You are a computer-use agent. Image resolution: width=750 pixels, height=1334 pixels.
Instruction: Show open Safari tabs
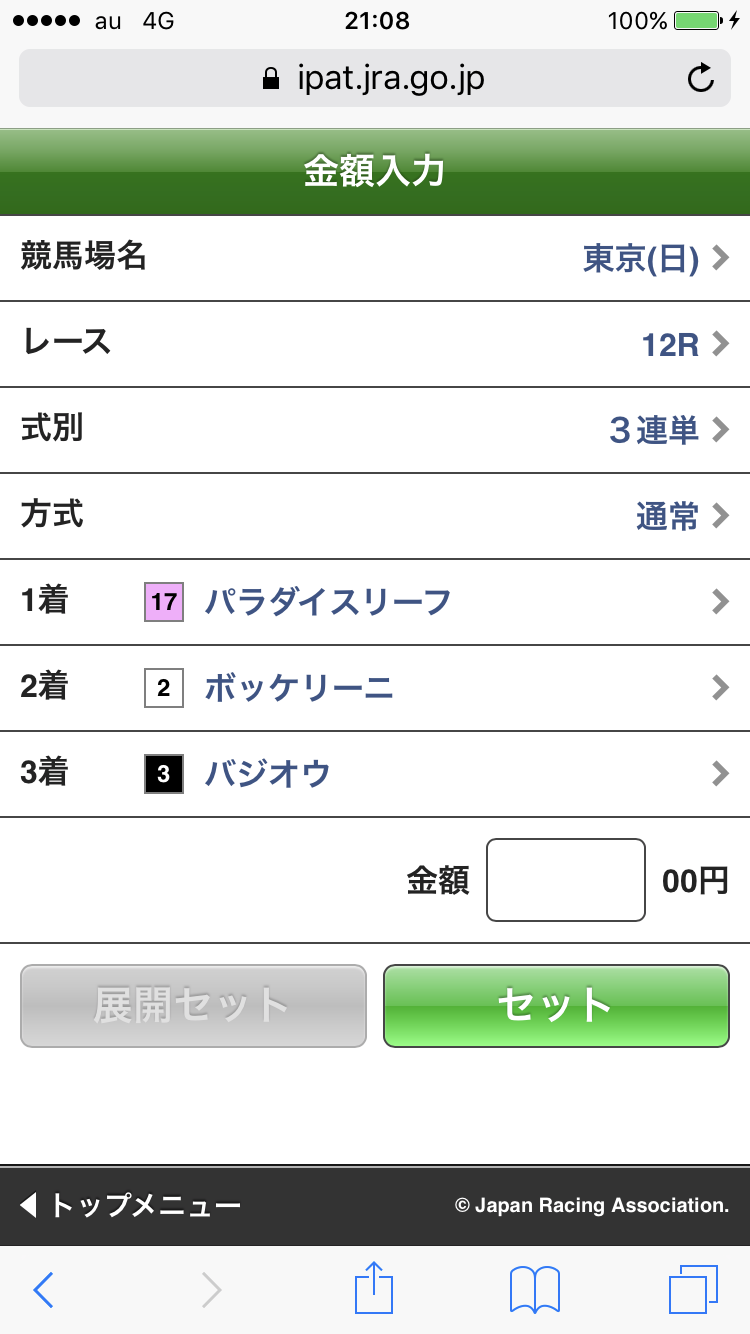pos(692,1290)
